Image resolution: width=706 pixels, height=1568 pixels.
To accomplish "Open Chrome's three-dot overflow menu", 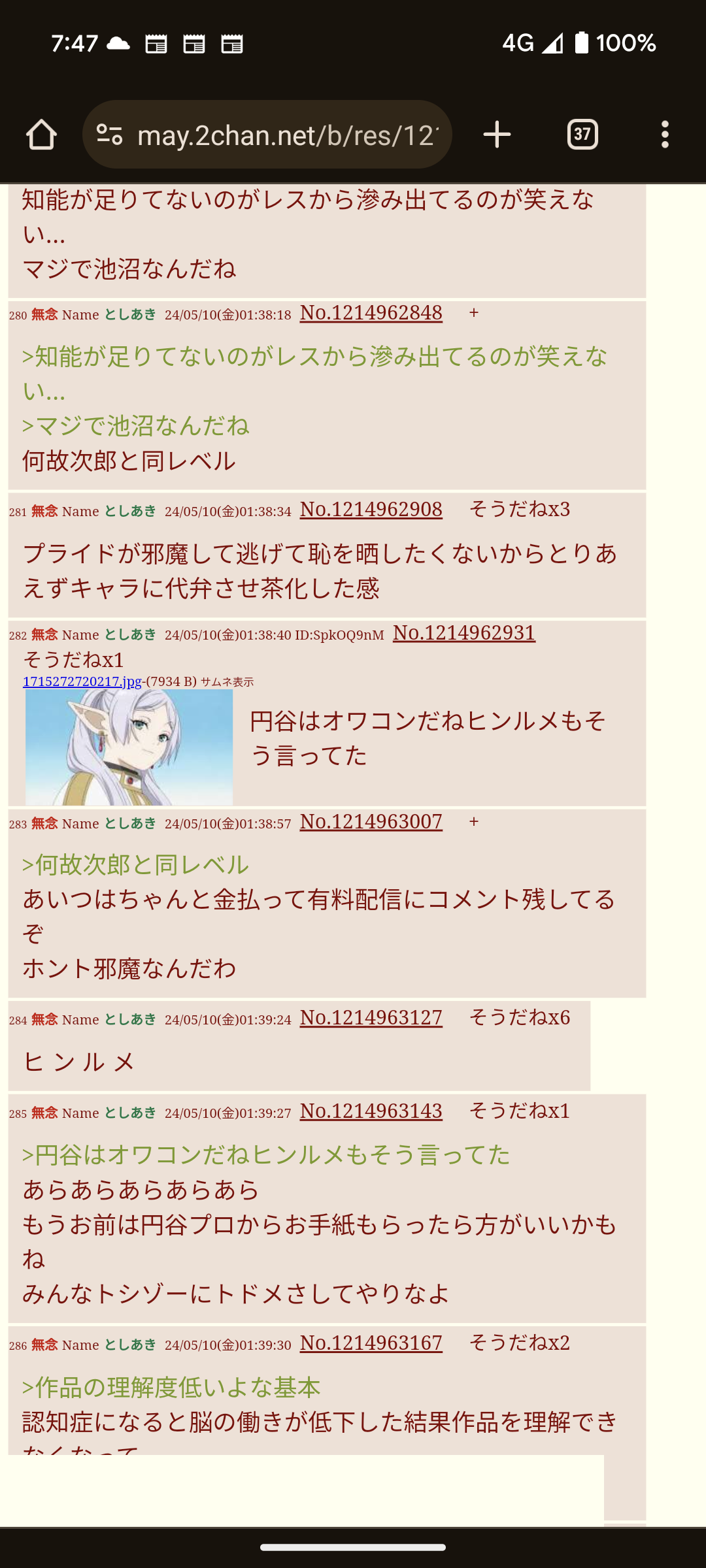I will tap(665, 135).
